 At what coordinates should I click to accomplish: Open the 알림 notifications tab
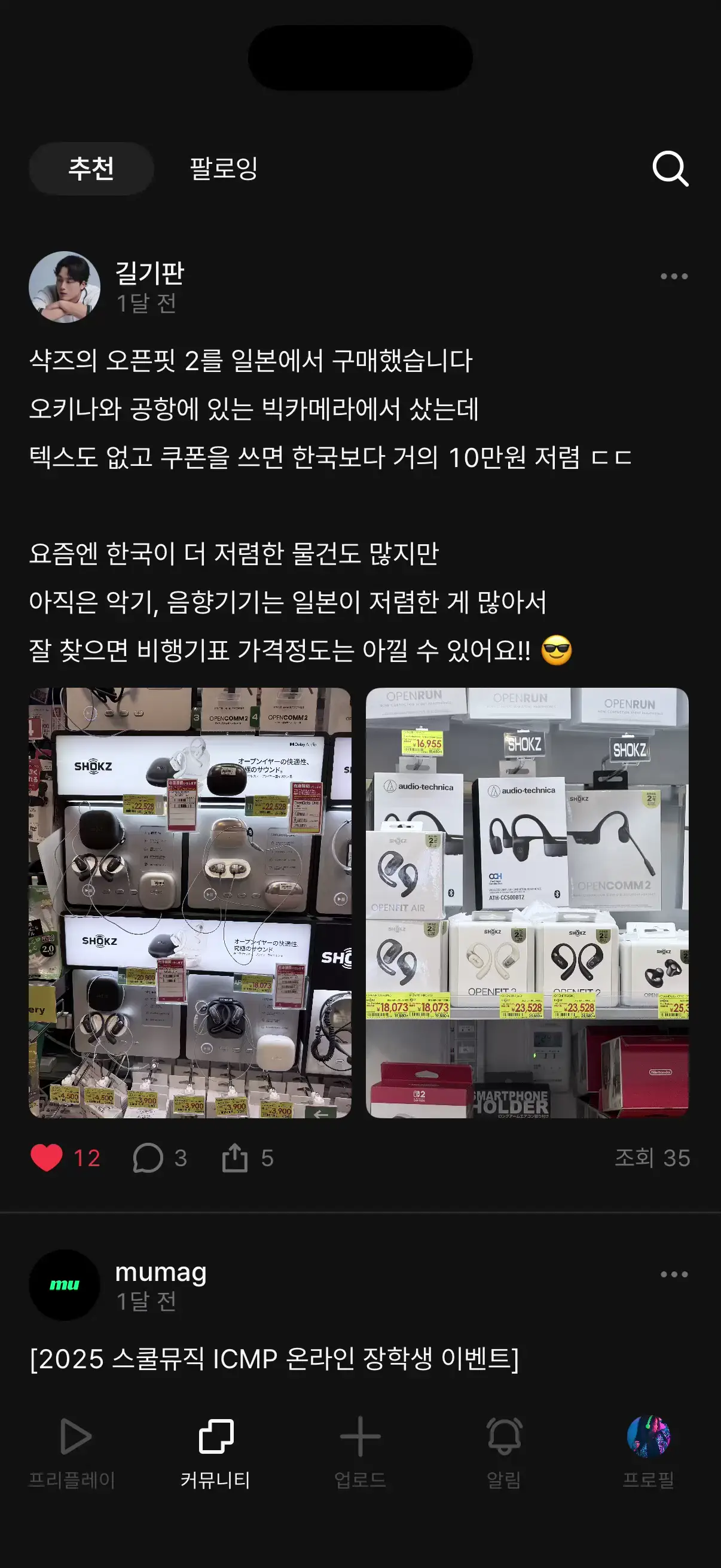(504, 1452)
